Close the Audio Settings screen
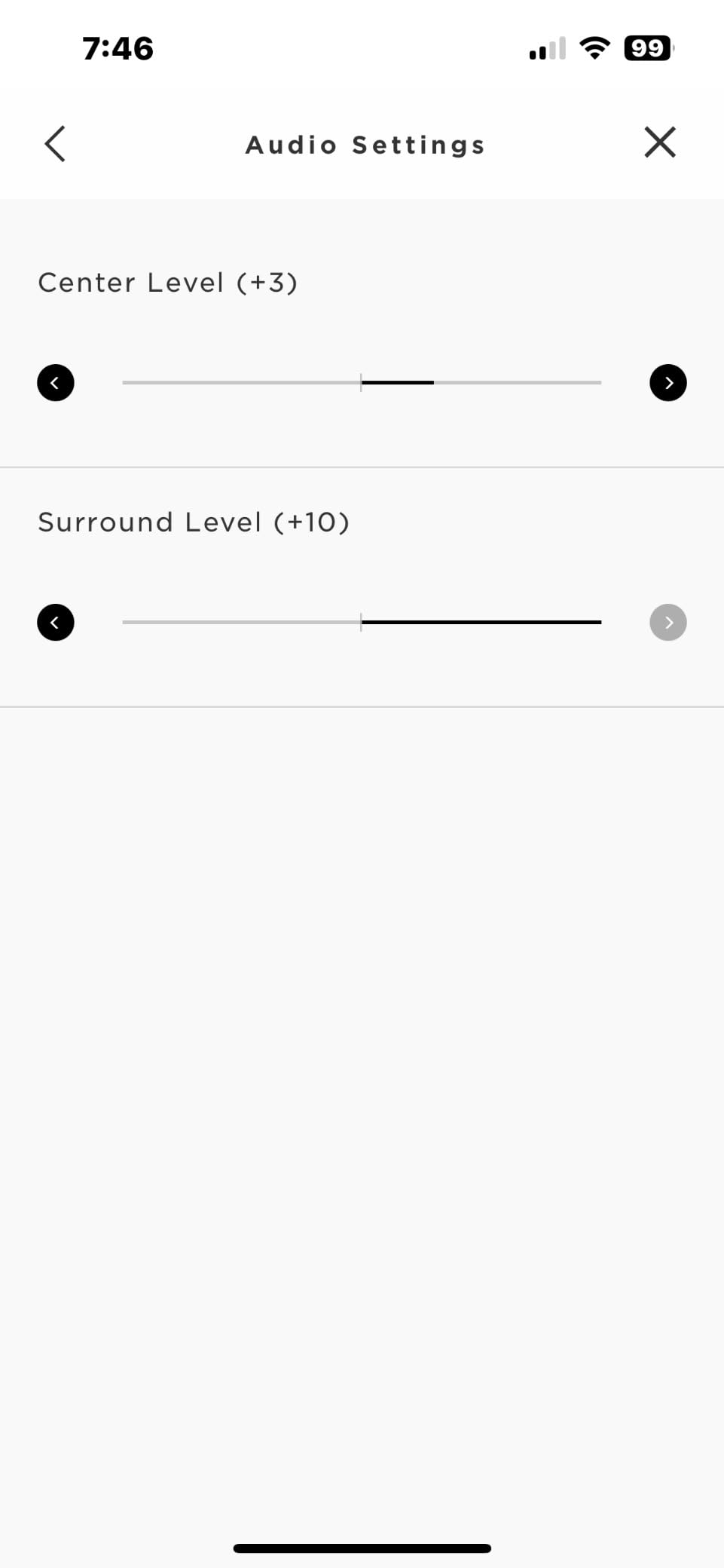This screenshot has width=724, height=1568. pyautogui.click(x=659, y=142)
